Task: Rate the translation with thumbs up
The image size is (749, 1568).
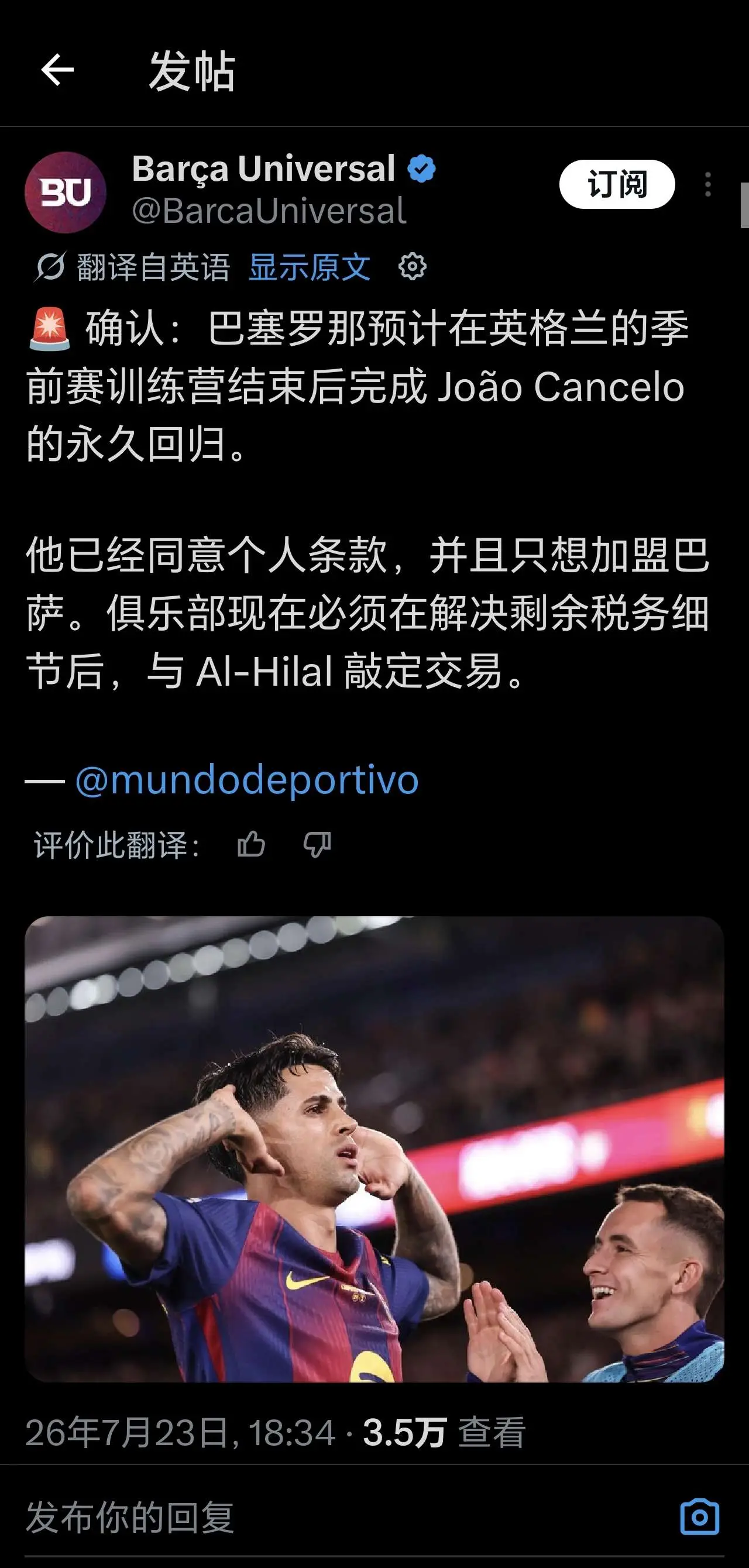Action: tap(251, 845)
